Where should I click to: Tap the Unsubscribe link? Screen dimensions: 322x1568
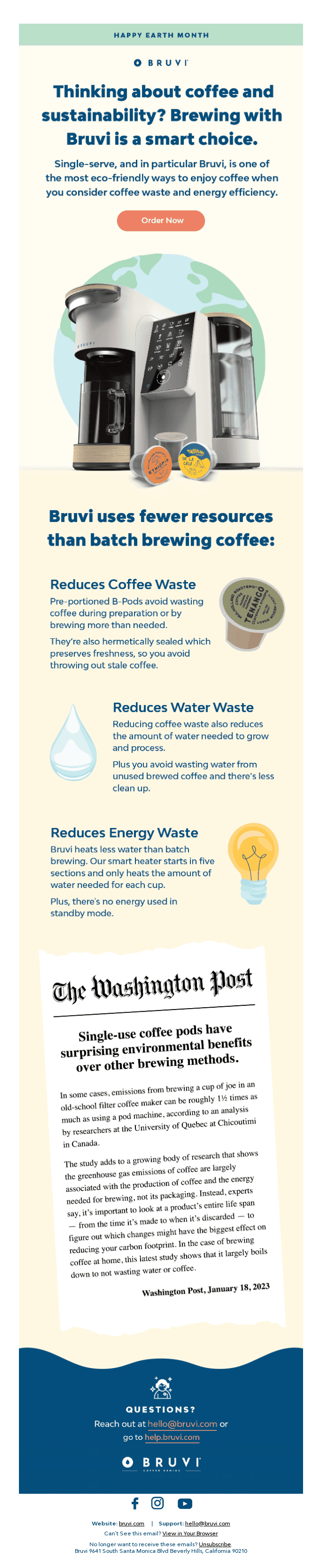(215, 1544)
